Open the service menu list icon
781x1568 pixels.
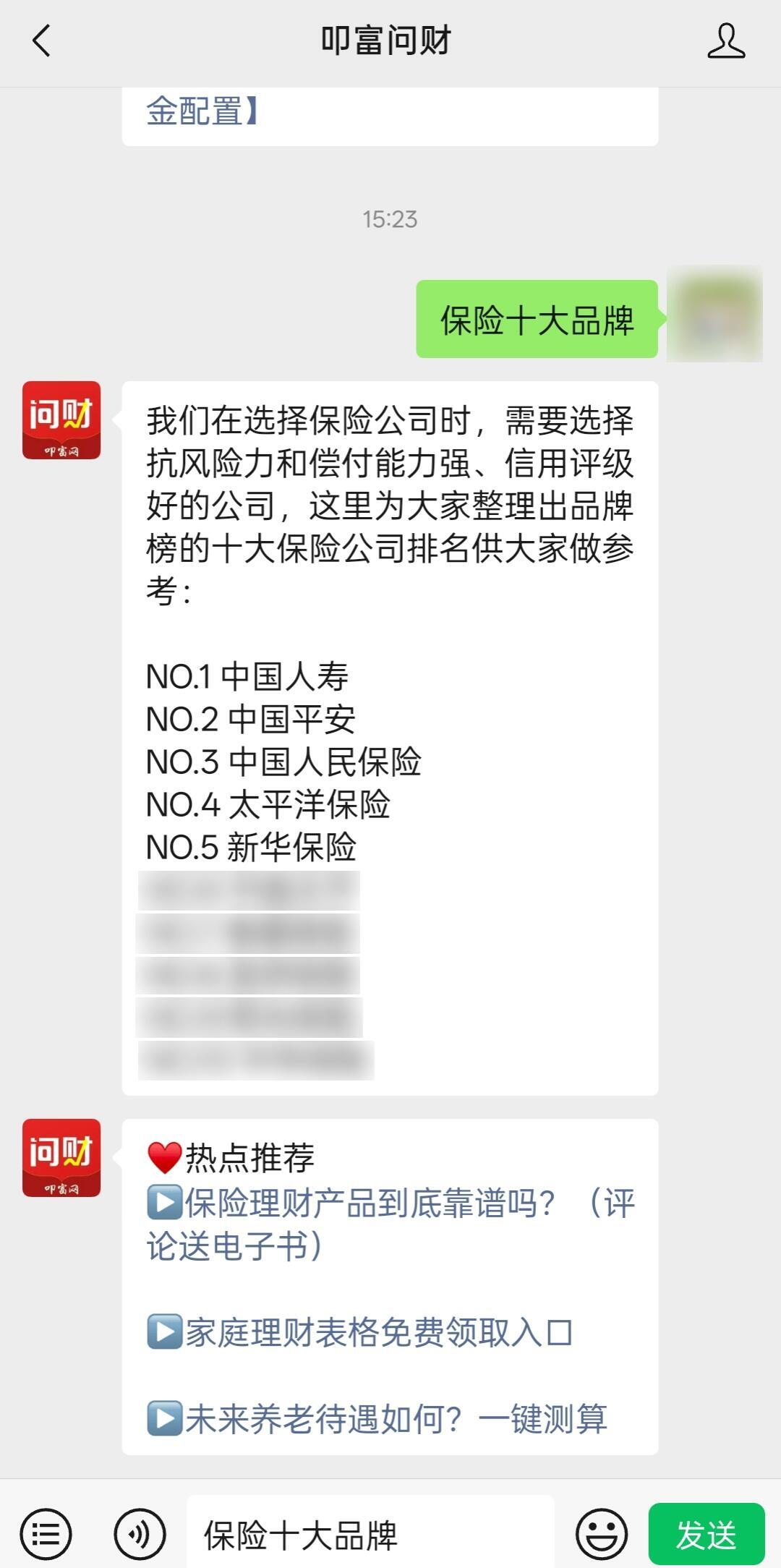(x=46, y=1534)
